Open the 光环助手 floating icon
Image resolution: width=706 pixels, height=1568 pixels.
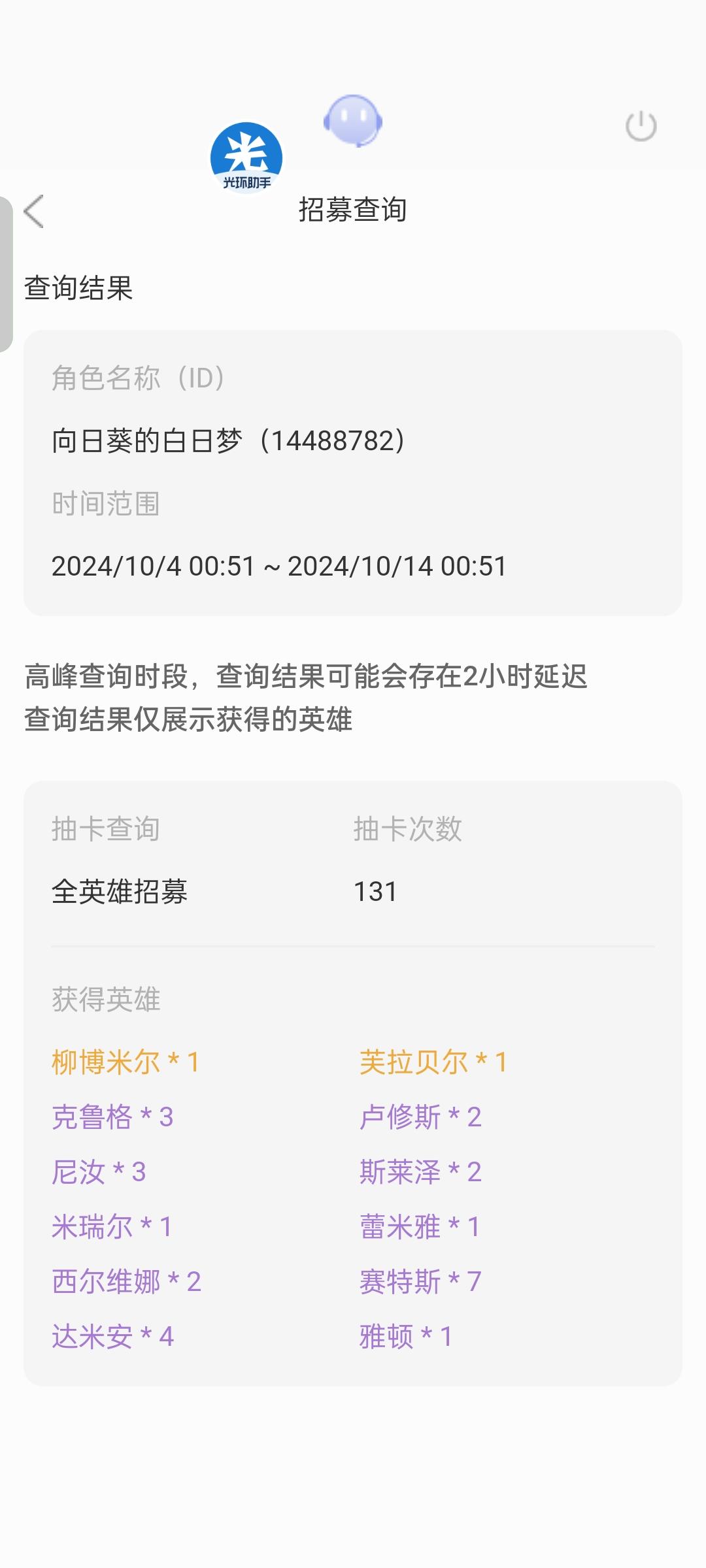coord(246,158)
